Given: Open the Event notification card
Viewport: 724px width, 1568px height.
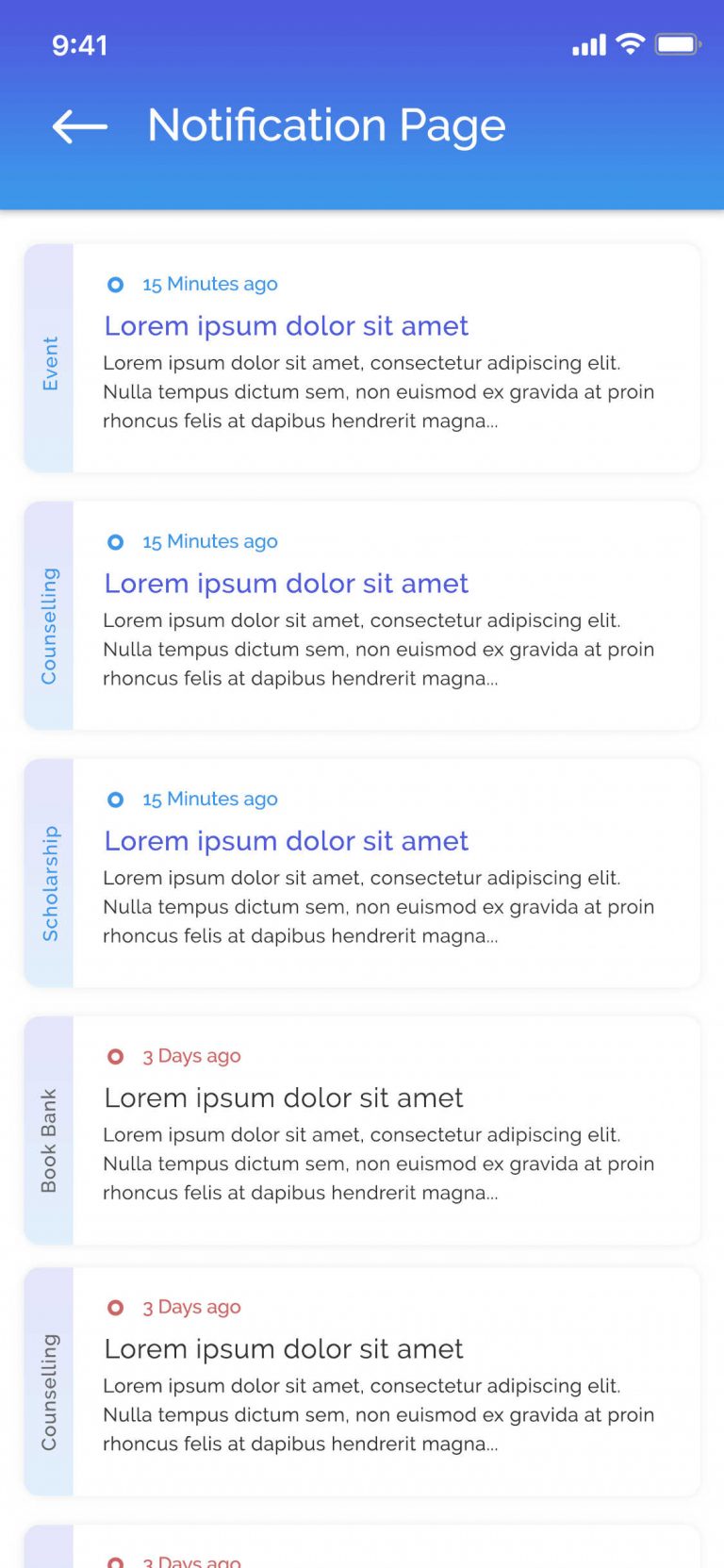Looking at the screenshot, I should (362, 358).
